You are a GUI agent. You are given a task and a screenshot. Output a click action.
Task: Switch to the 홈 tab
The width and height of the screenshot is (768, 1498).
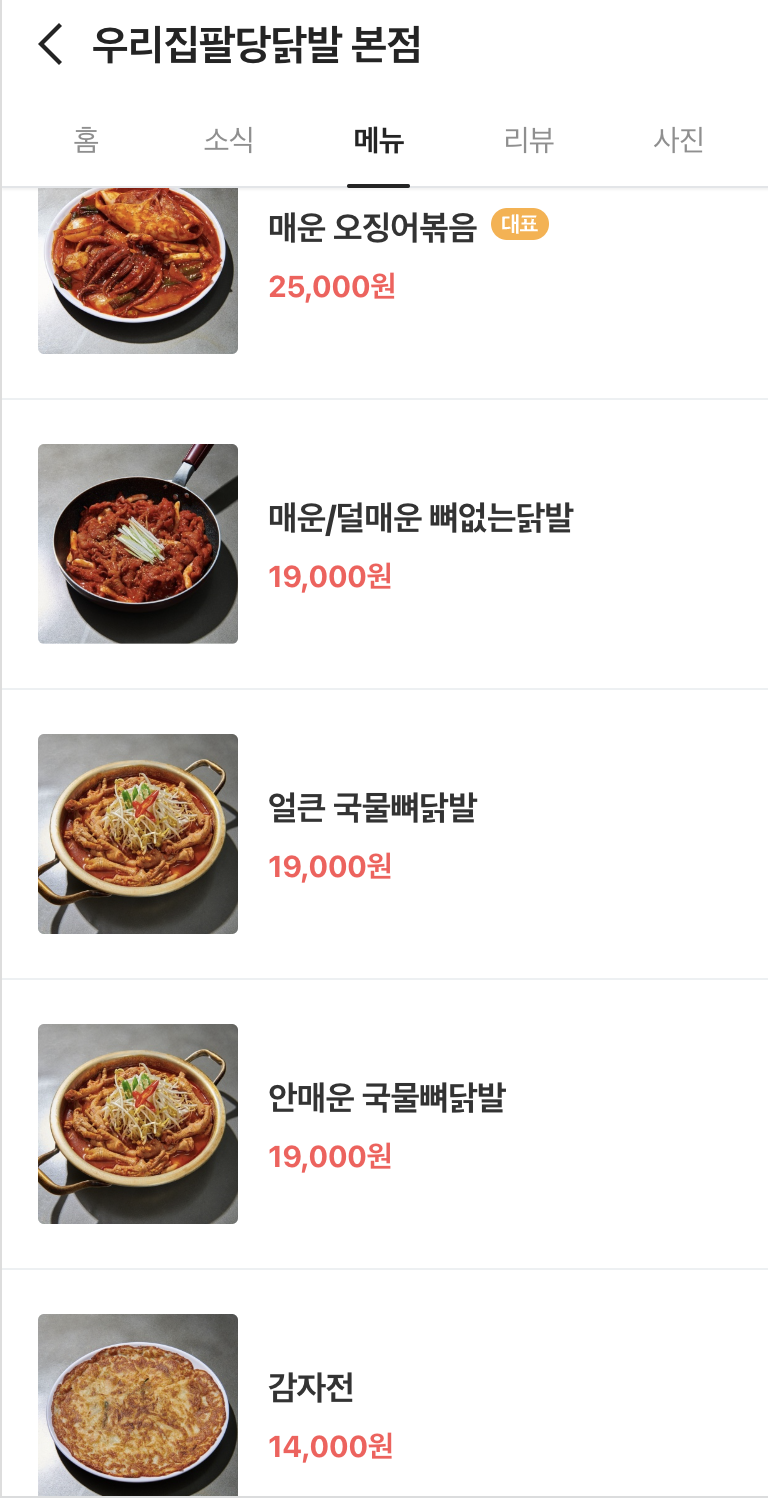click(x=86, y=140)
